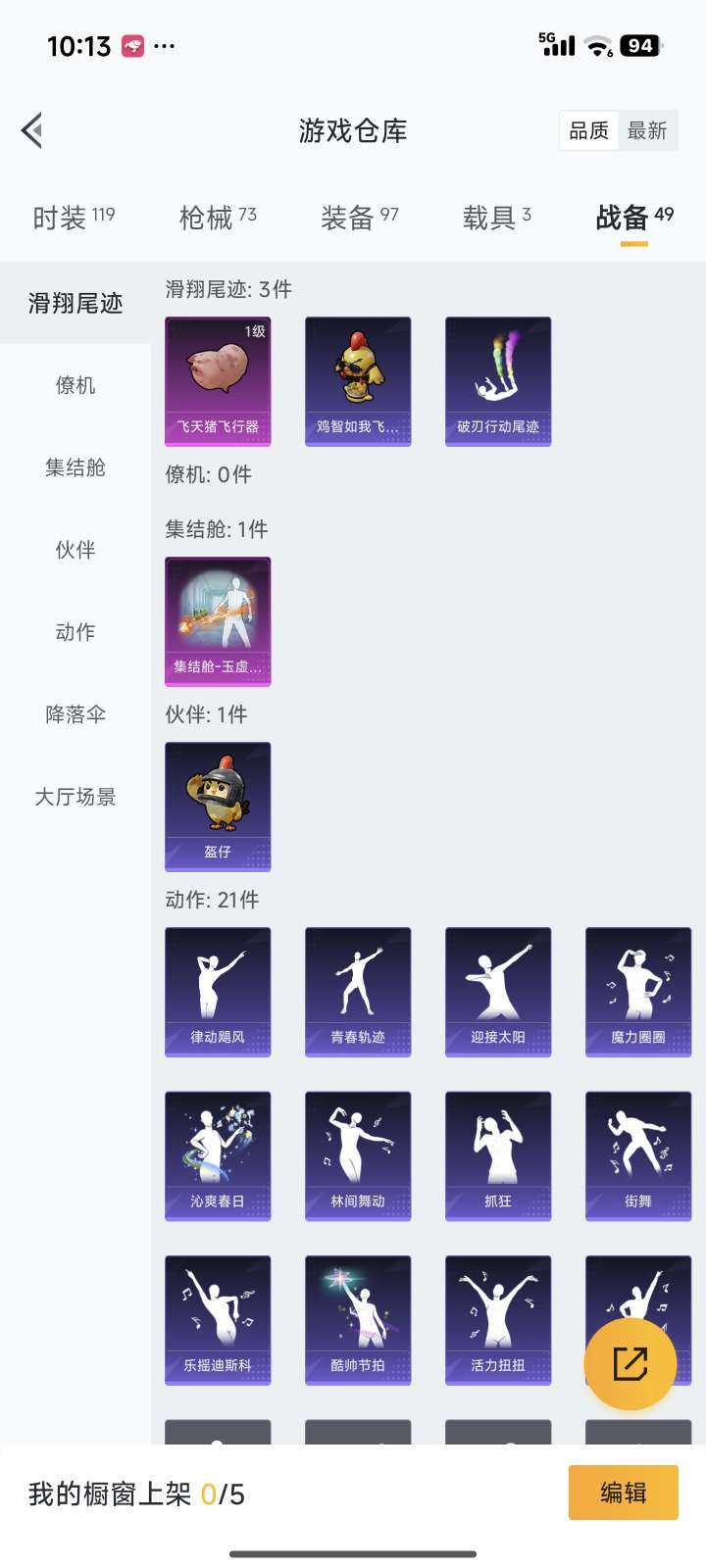Toggle sorting by 最新

[x=649, y=130]
